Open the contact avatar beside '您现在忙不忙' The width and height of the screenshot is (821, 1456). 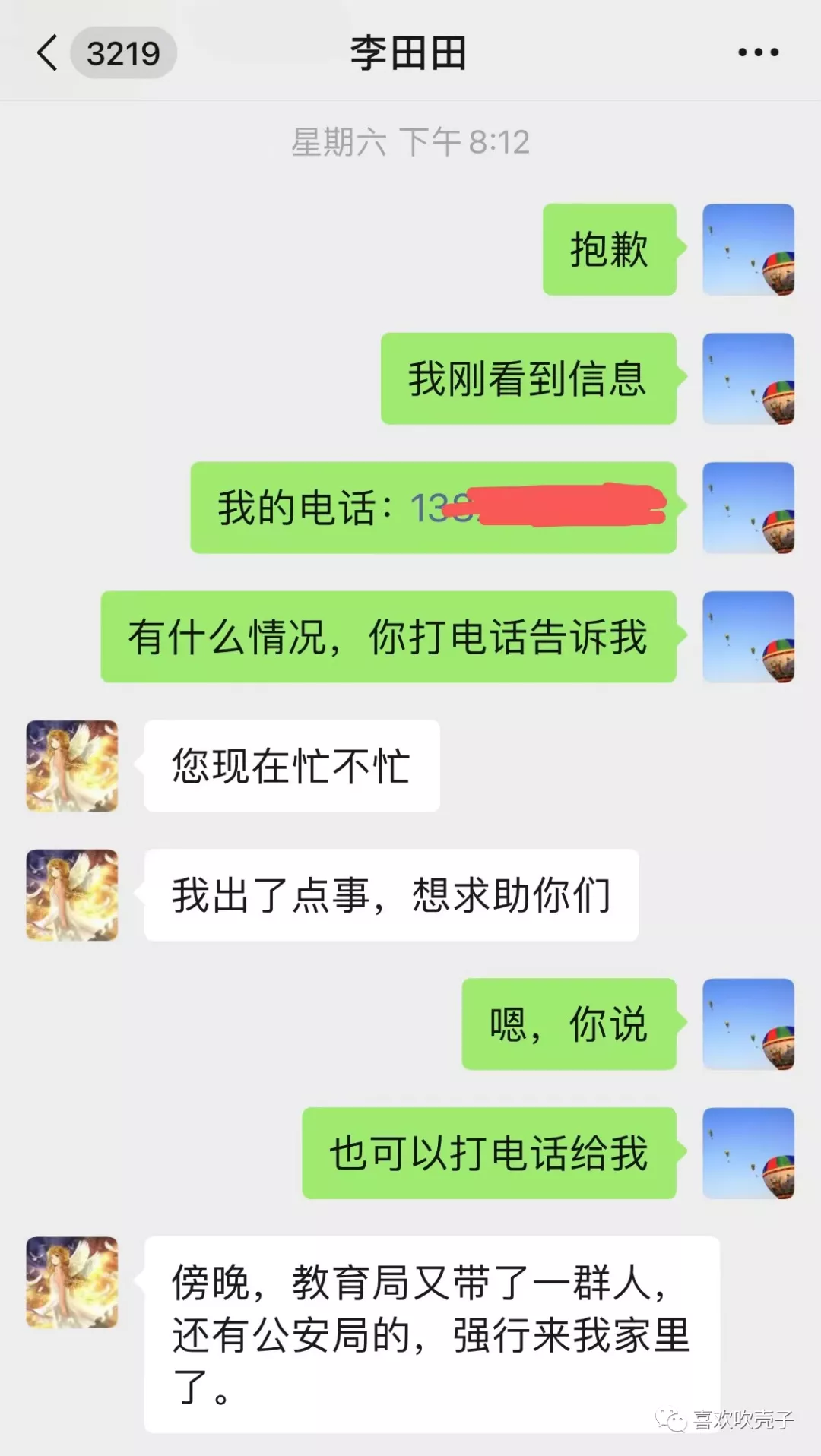click(72, 766)
